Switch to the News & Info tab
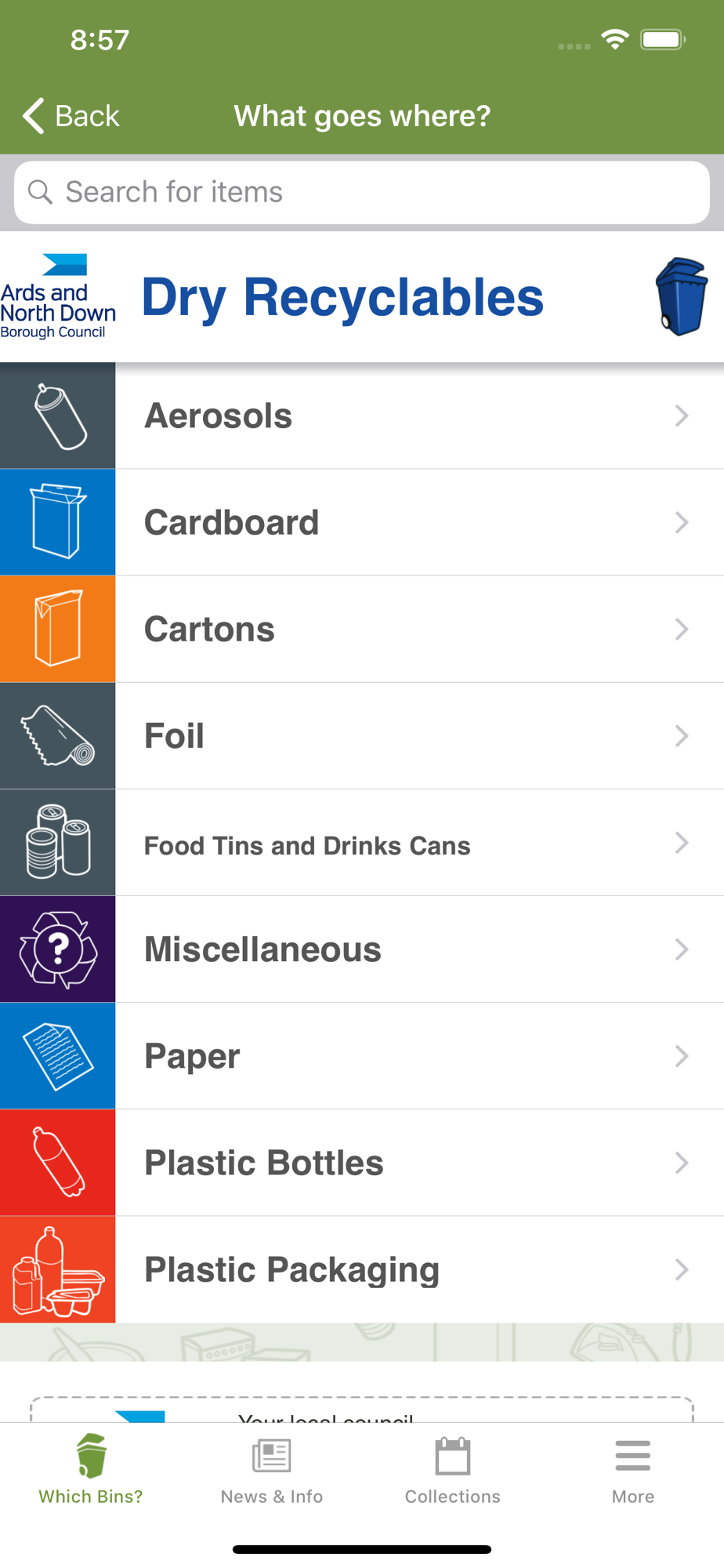 [x=272, y=1470]
